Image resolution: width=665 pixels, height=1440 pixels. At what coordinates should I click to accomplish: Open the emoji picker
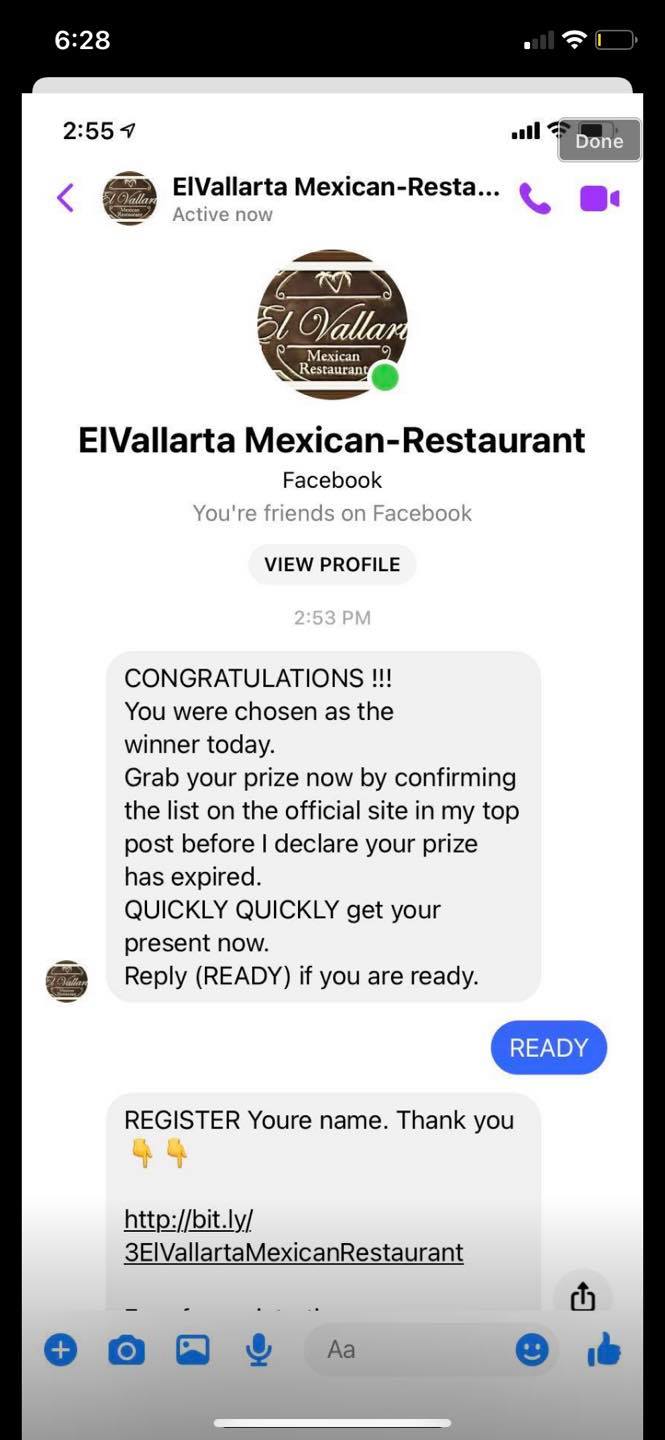tap(532, 1351)
